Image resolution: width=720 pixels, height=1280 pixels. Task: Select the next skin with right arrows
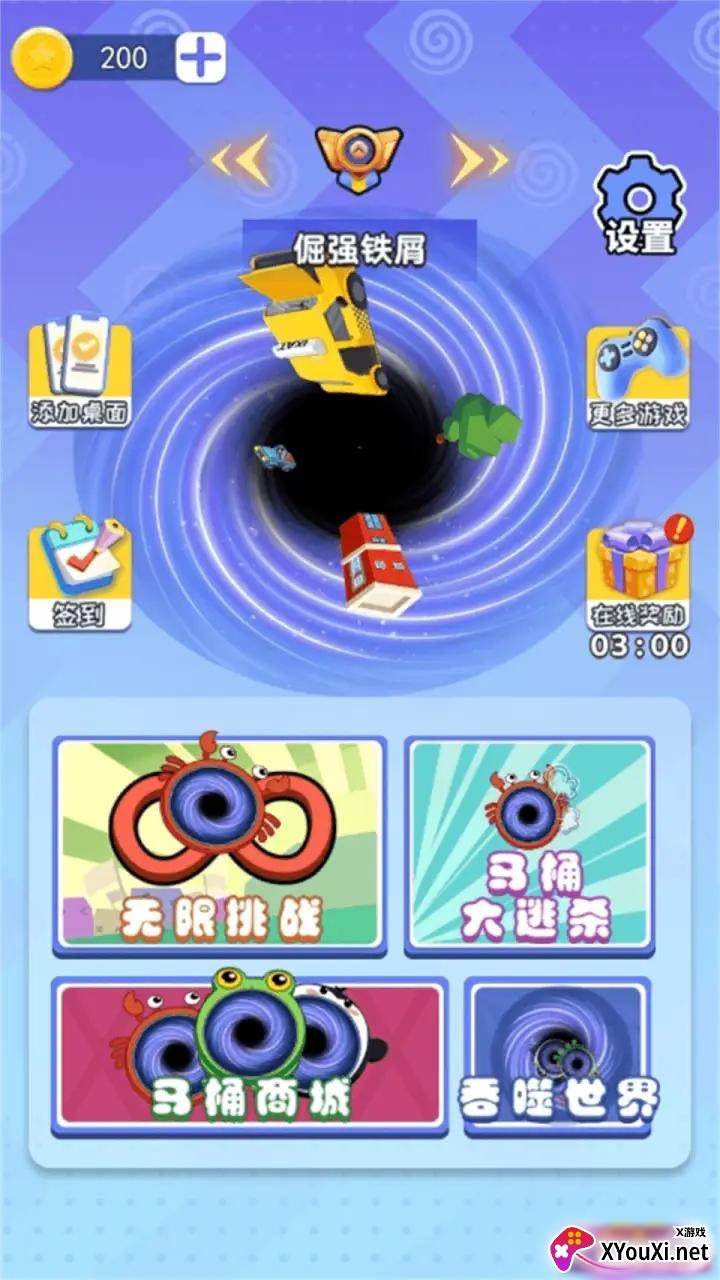click(x=479, y=158)
